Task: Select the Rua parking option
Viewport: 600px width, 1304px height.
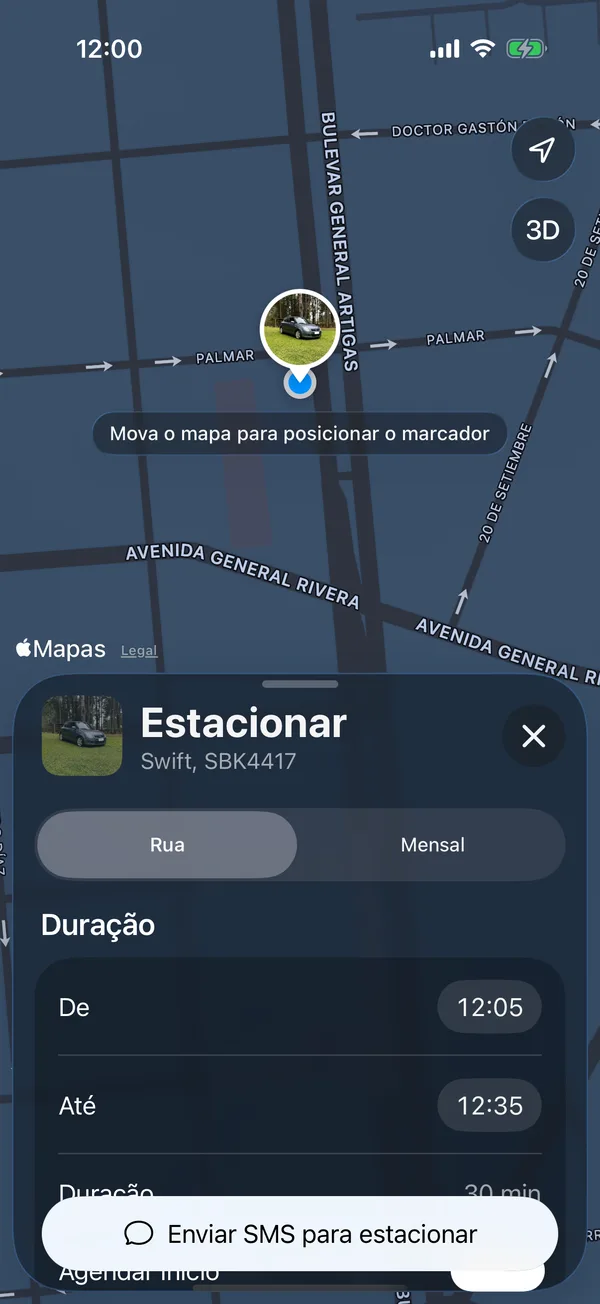Action: point(167,845)
